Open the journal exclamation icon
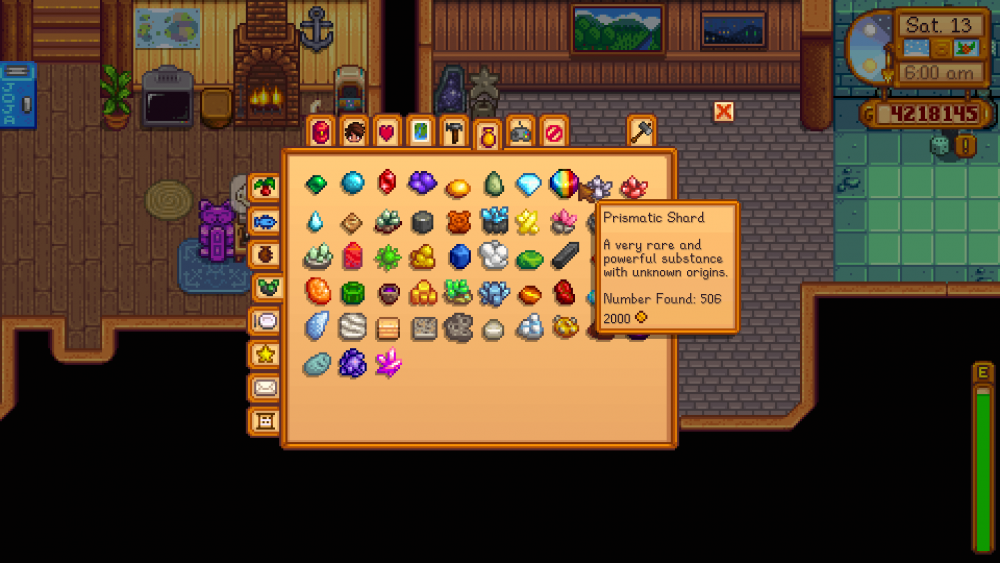Image resolution: width=1000 pixels, height=563 pixels. click(x=965, y=147)
